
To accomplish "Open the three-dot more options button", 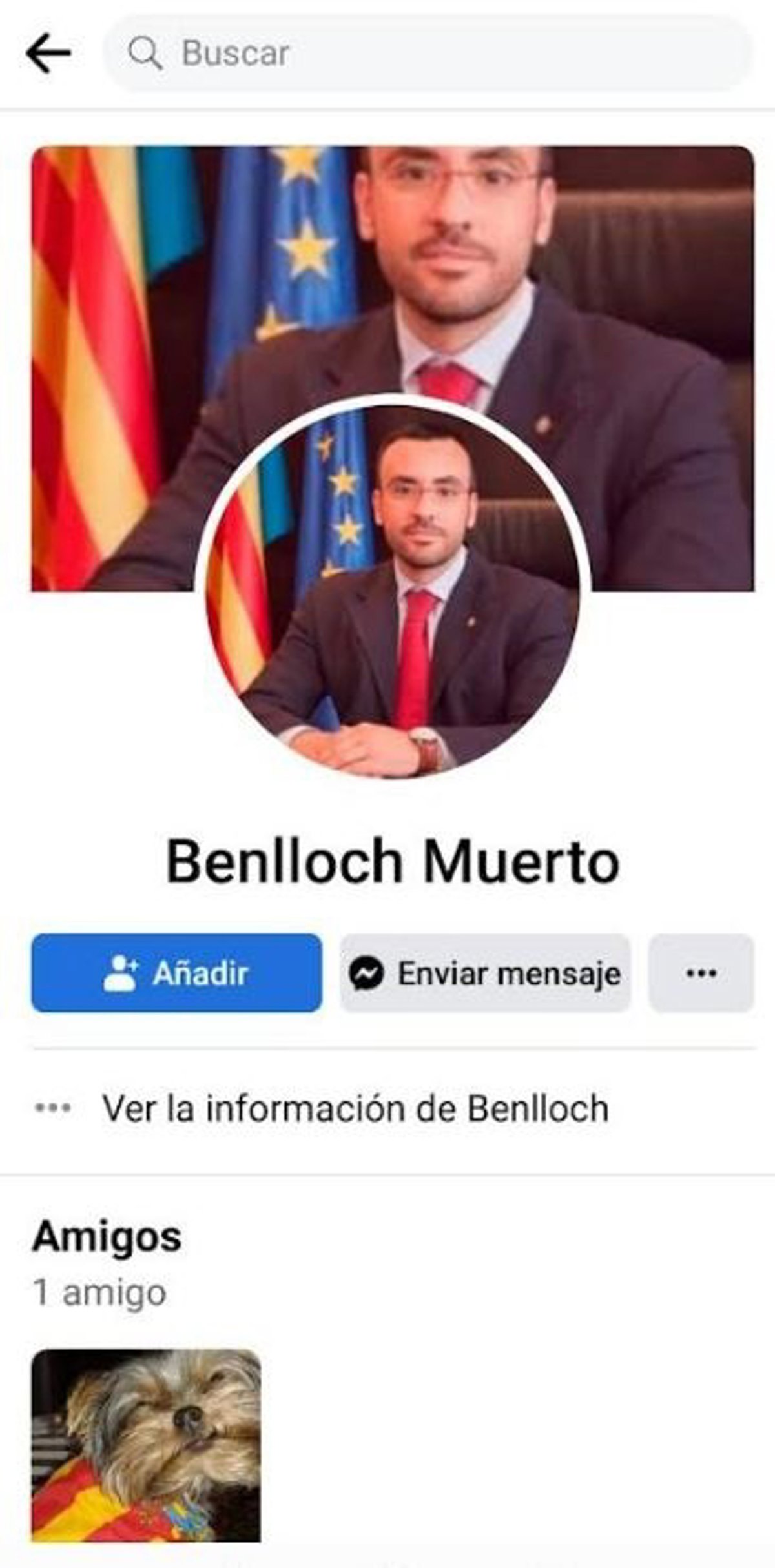I will click(701, 973).
